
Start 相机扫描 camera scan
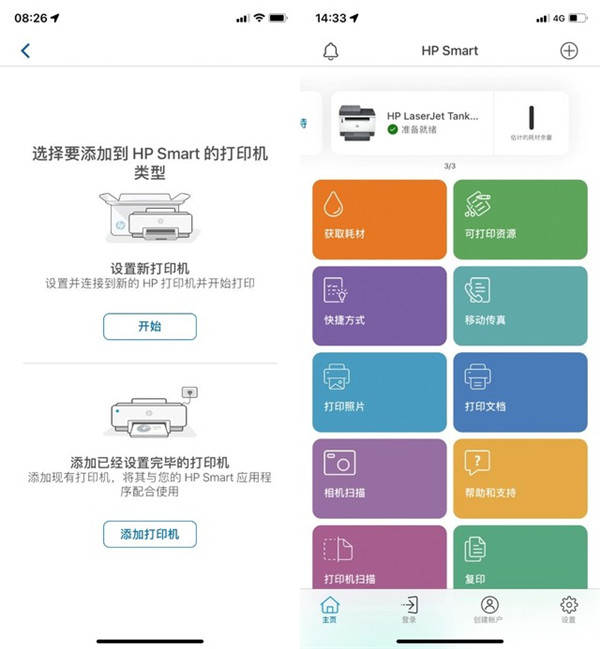click(379, 478)
